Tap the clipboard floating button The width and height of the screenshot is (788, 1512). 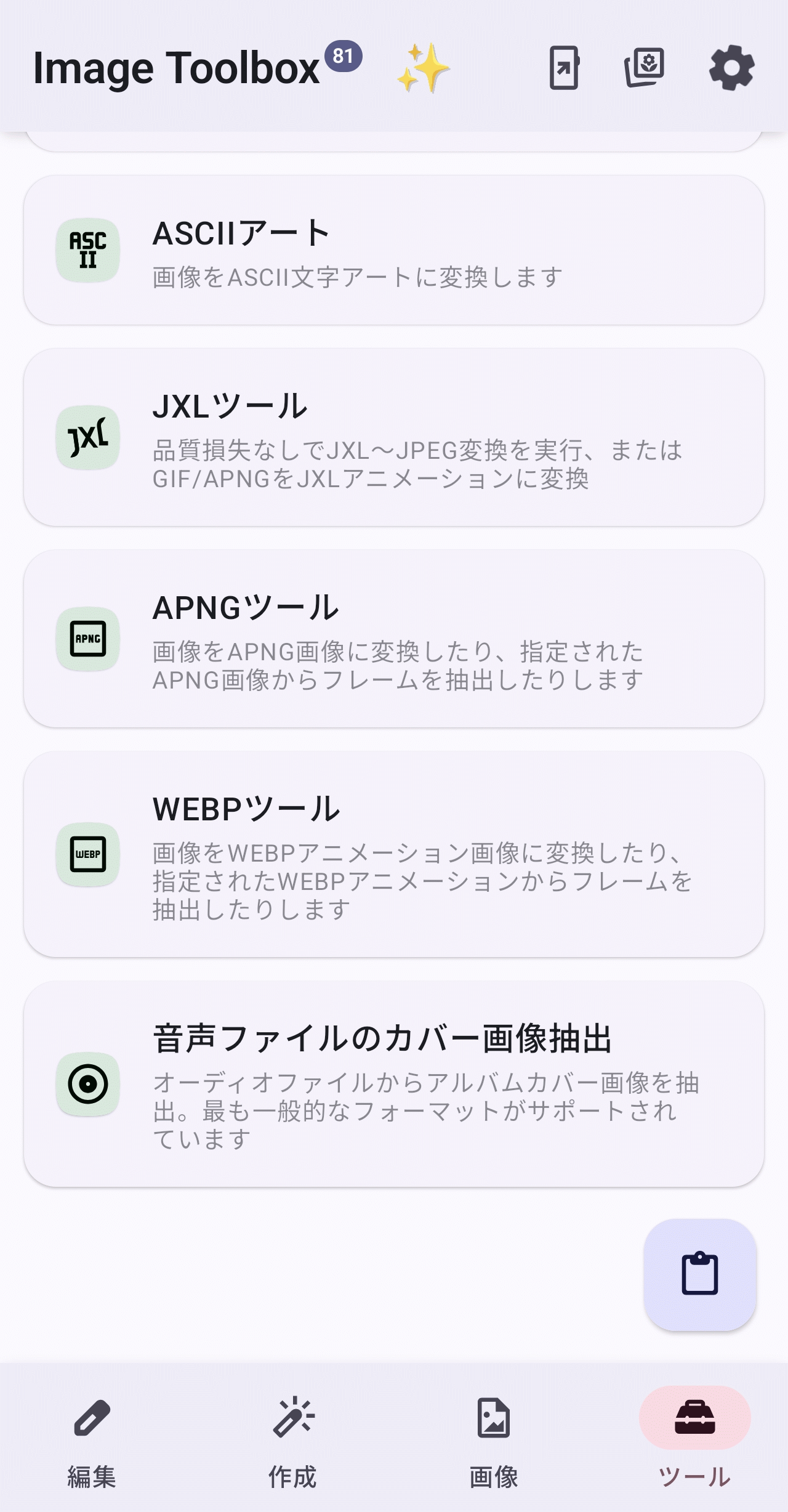[x=700, y=1274]
